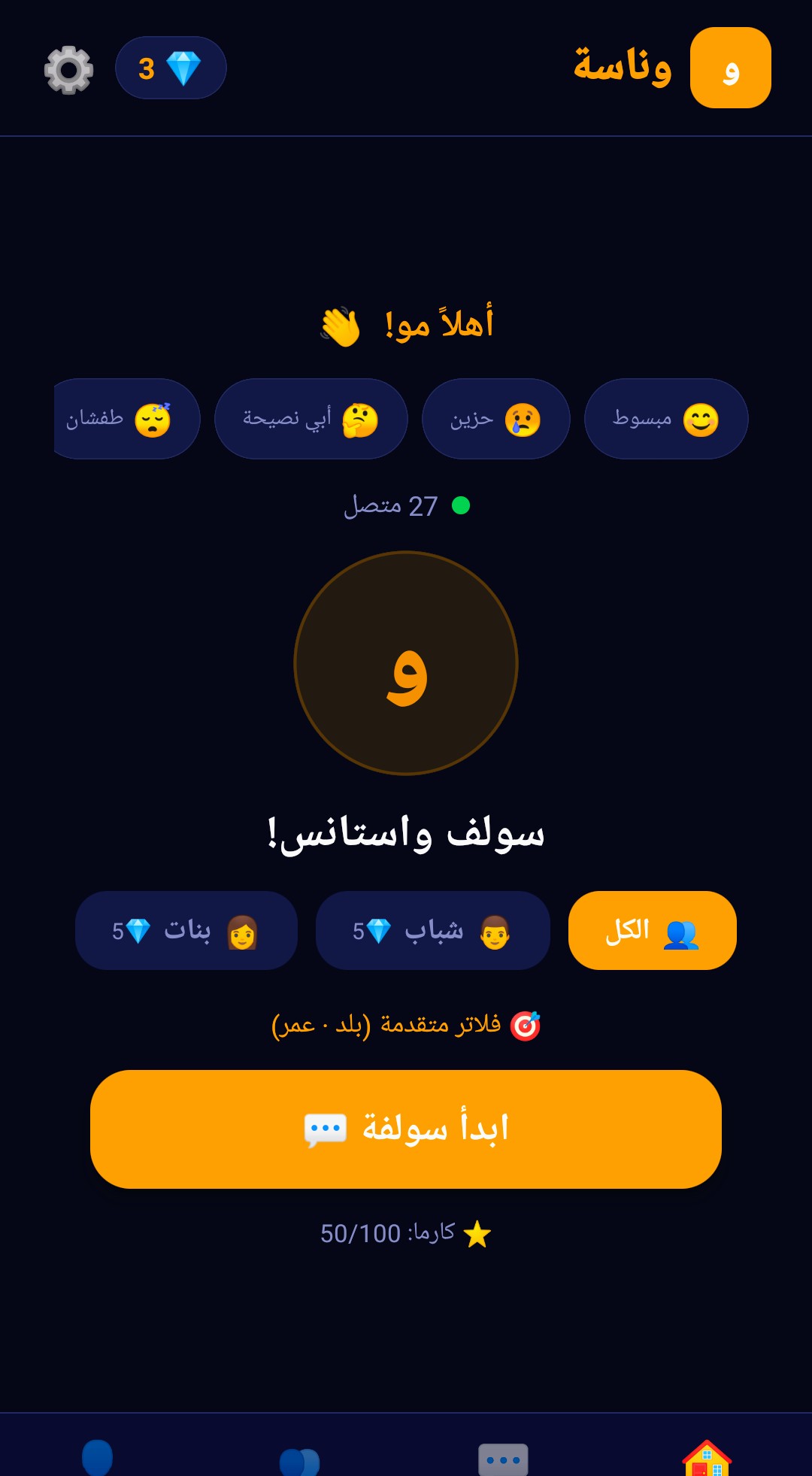The image size is (812, 1476).
Task: Click the green online status dot
Action: (x=462, y=505)
